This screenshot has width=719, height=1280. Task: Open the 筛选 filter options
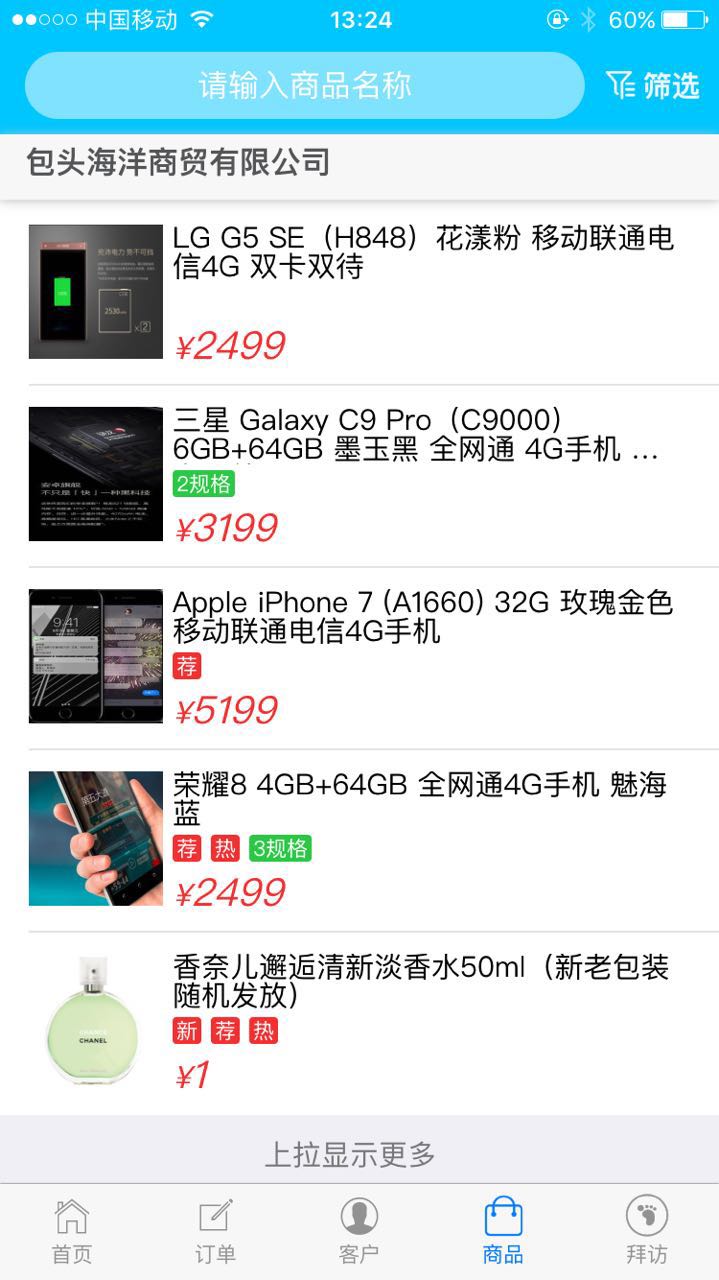pyautogui.click(x=653, y=86)
